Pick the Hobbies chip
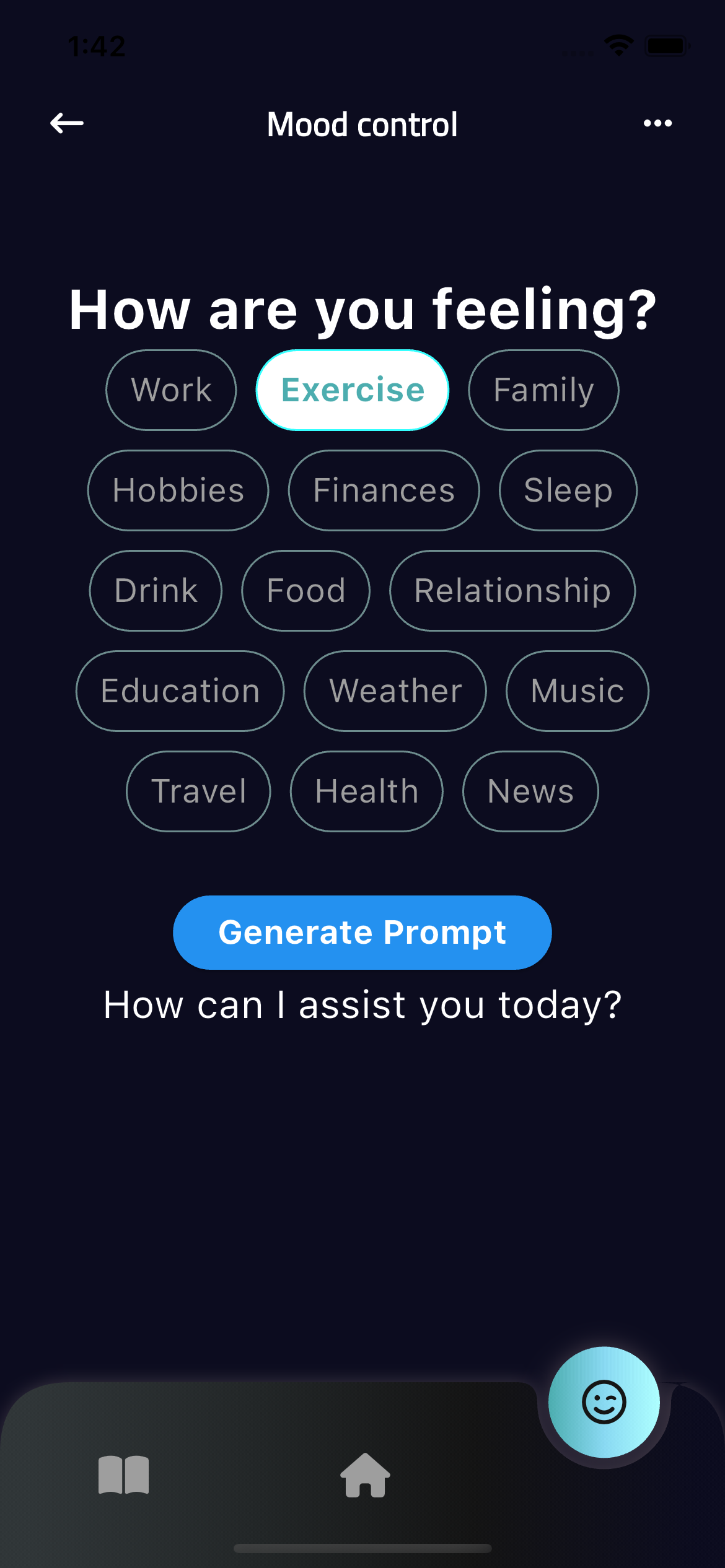 pyautogui.click(x=178, y=490)
